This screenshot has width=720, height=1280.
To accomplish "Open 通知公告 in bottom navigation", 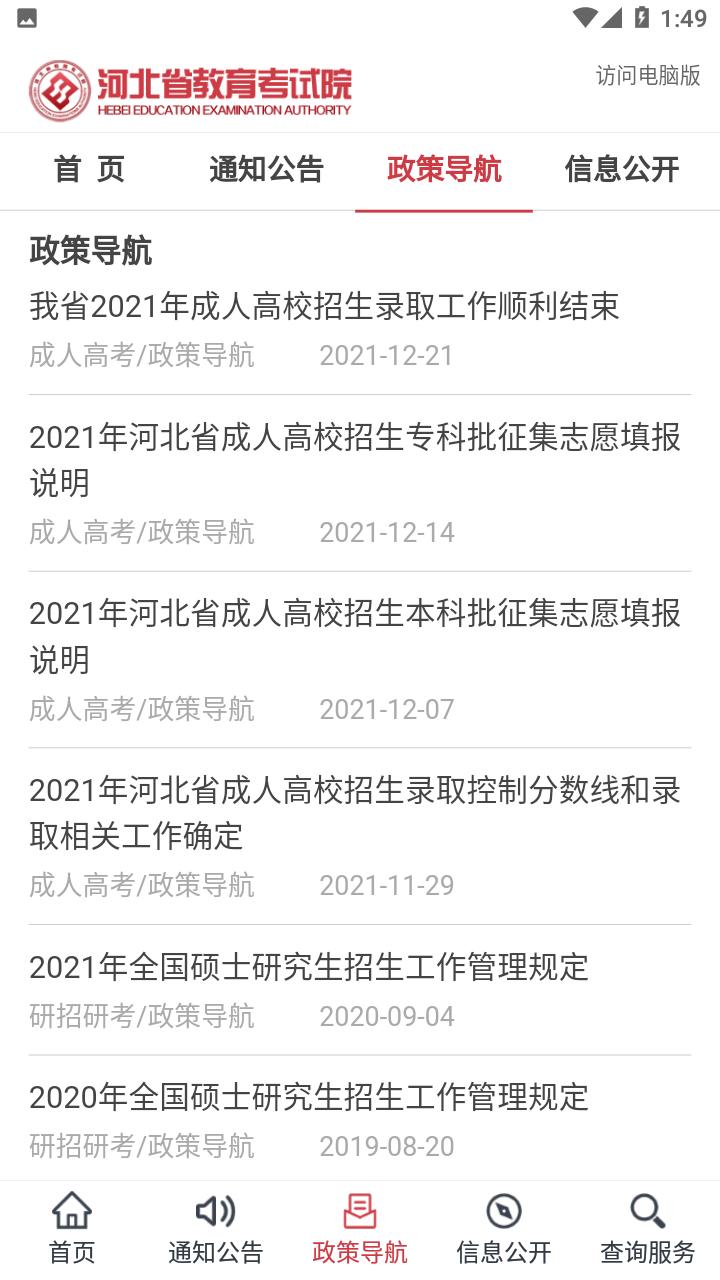I will point(215,1229).
